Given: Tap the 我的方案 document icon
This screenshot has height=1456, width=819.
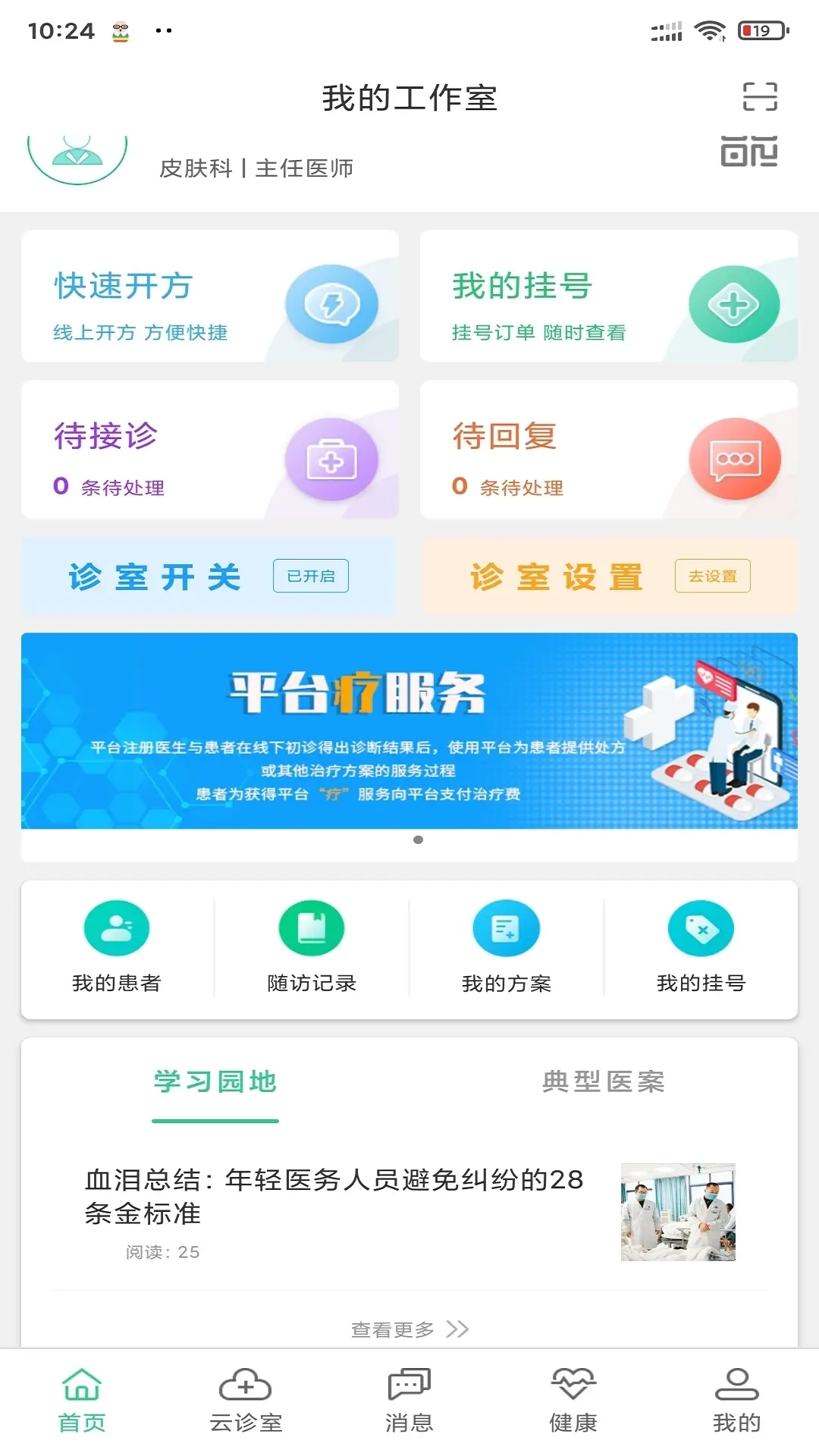Looking at the screenshot, I should pos(507,927).
